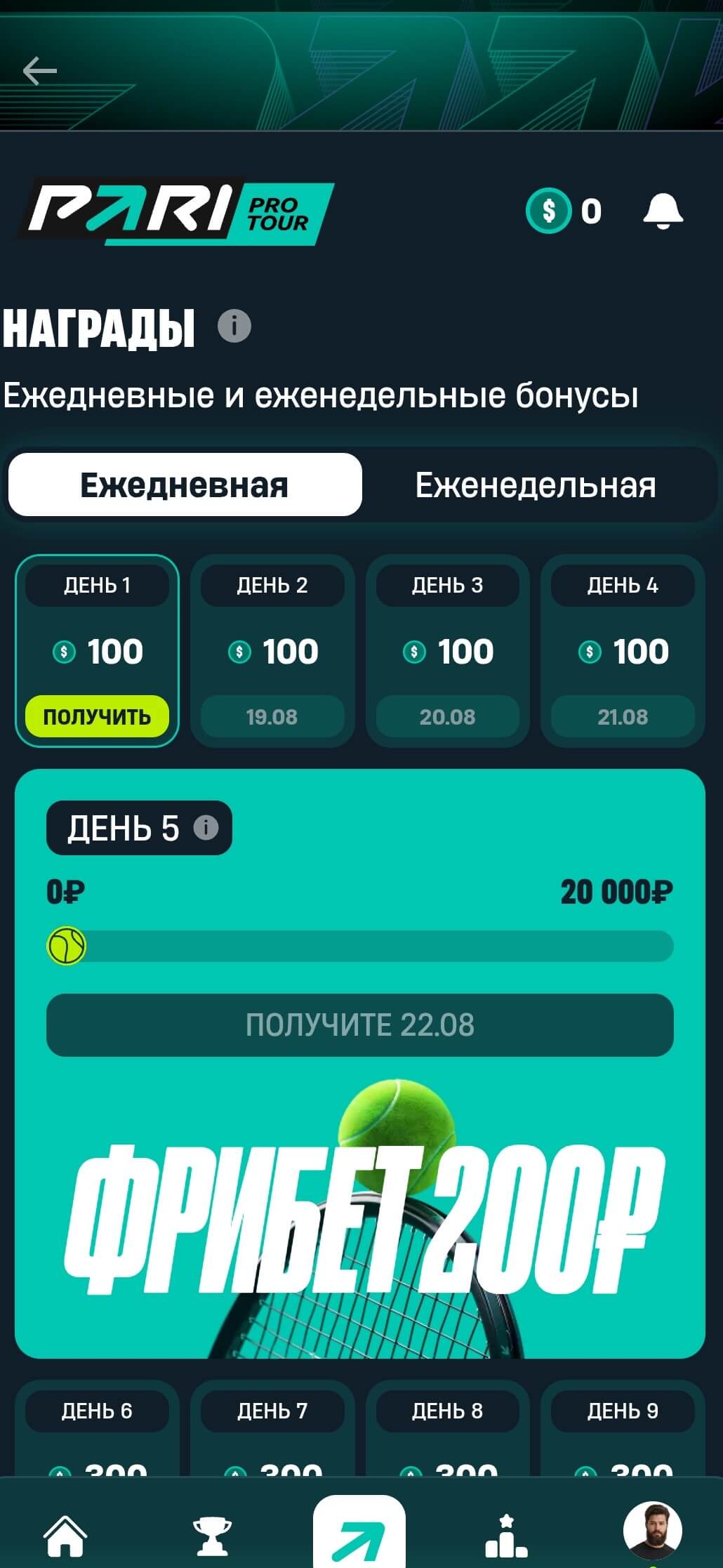The height and width of the screenshot is (1568, 723).
Task: Tap the Получите 22.08 button
Action: pyautogui.click(x=359, y=1025)
